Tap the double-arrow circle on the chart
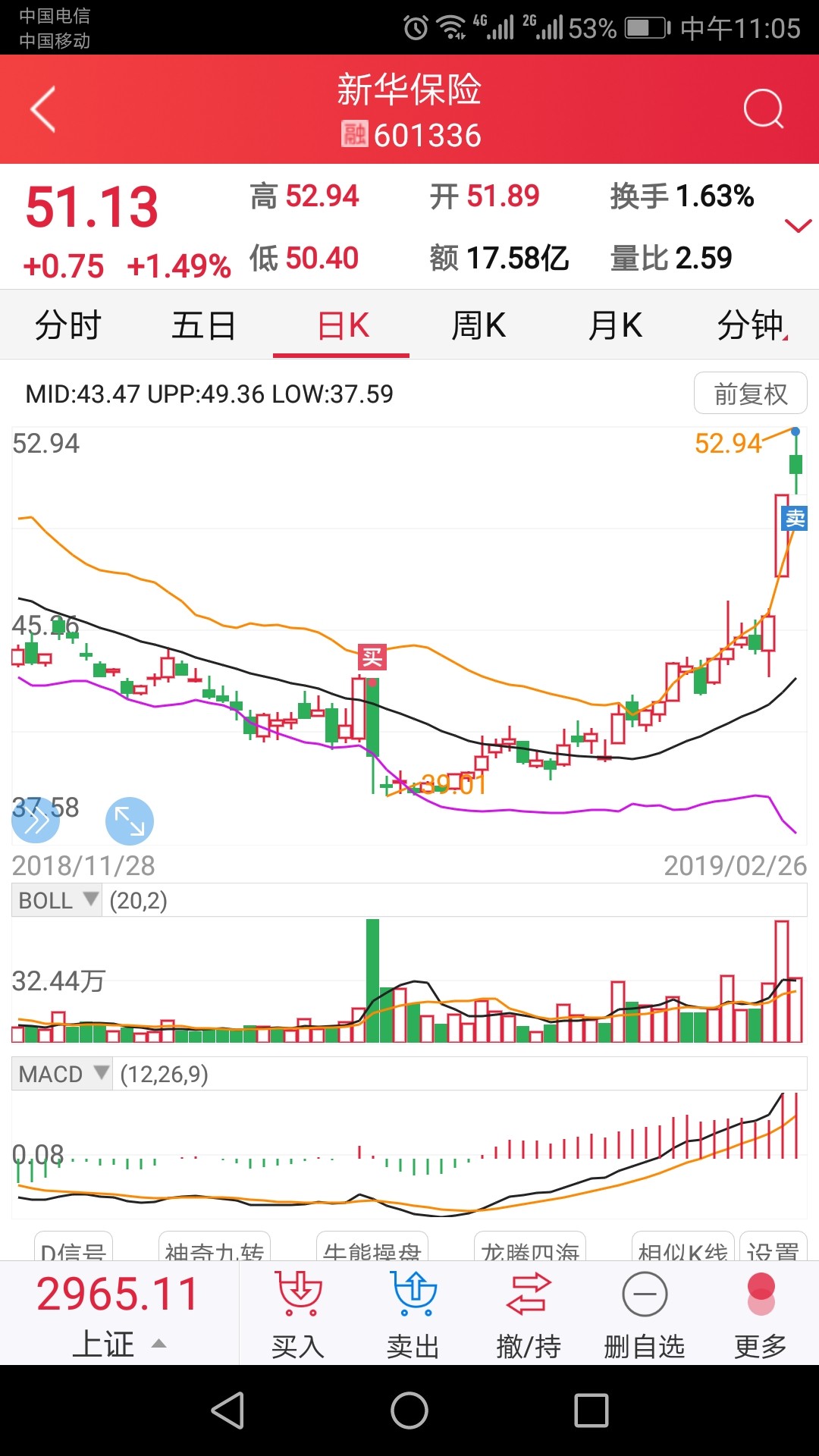The image size is (819, 1456). click(x=36, y=821)
